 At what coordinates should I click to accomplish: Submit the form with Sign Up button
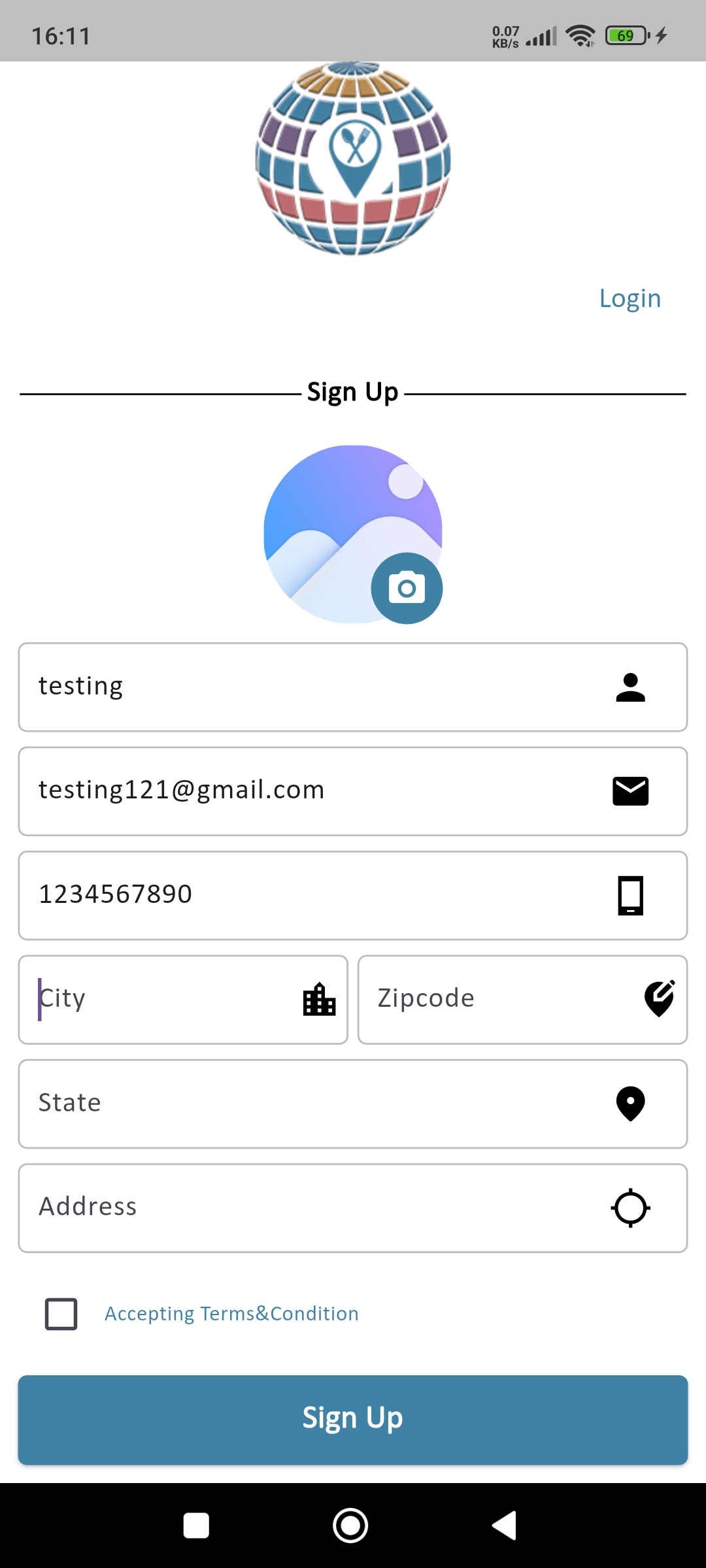point(353,1419)
